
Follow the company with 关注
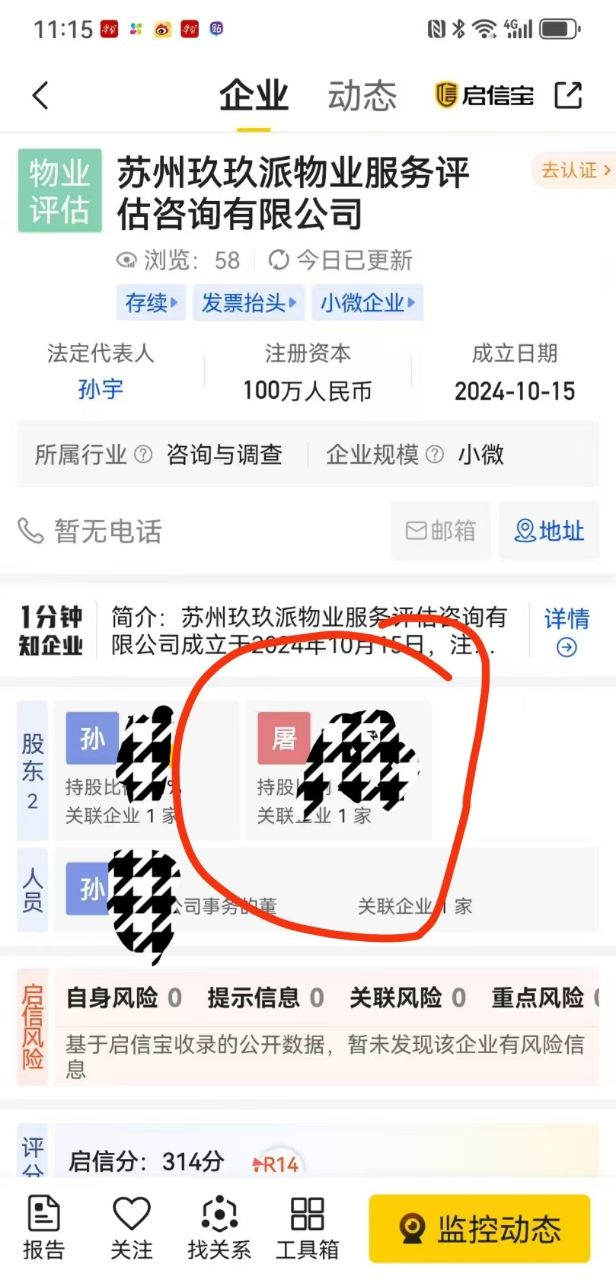pyautogui.click(x=131, y=1228)
